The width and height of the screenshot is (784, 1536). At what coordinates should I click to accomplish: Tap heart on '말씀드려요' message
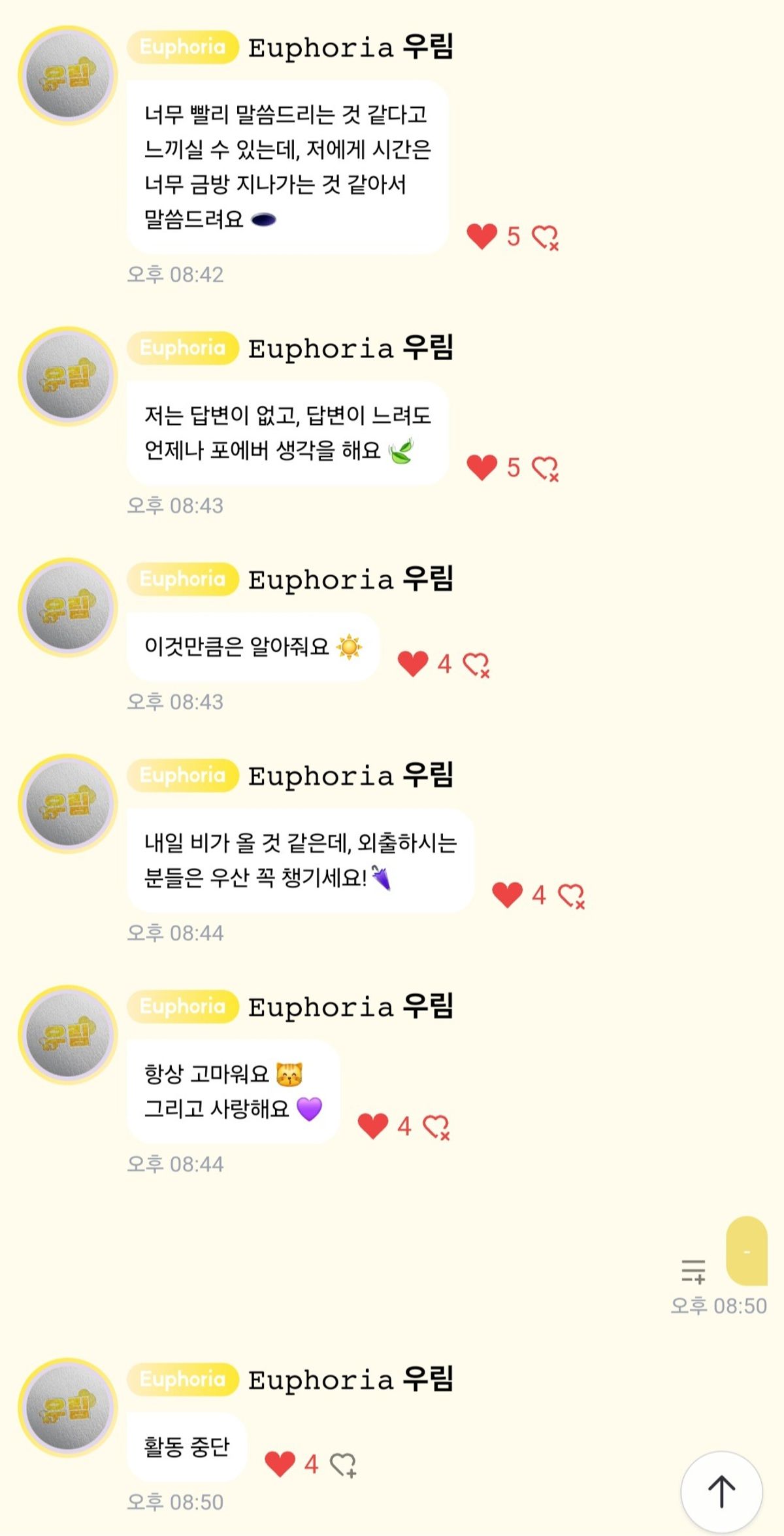tap(482, 236)
